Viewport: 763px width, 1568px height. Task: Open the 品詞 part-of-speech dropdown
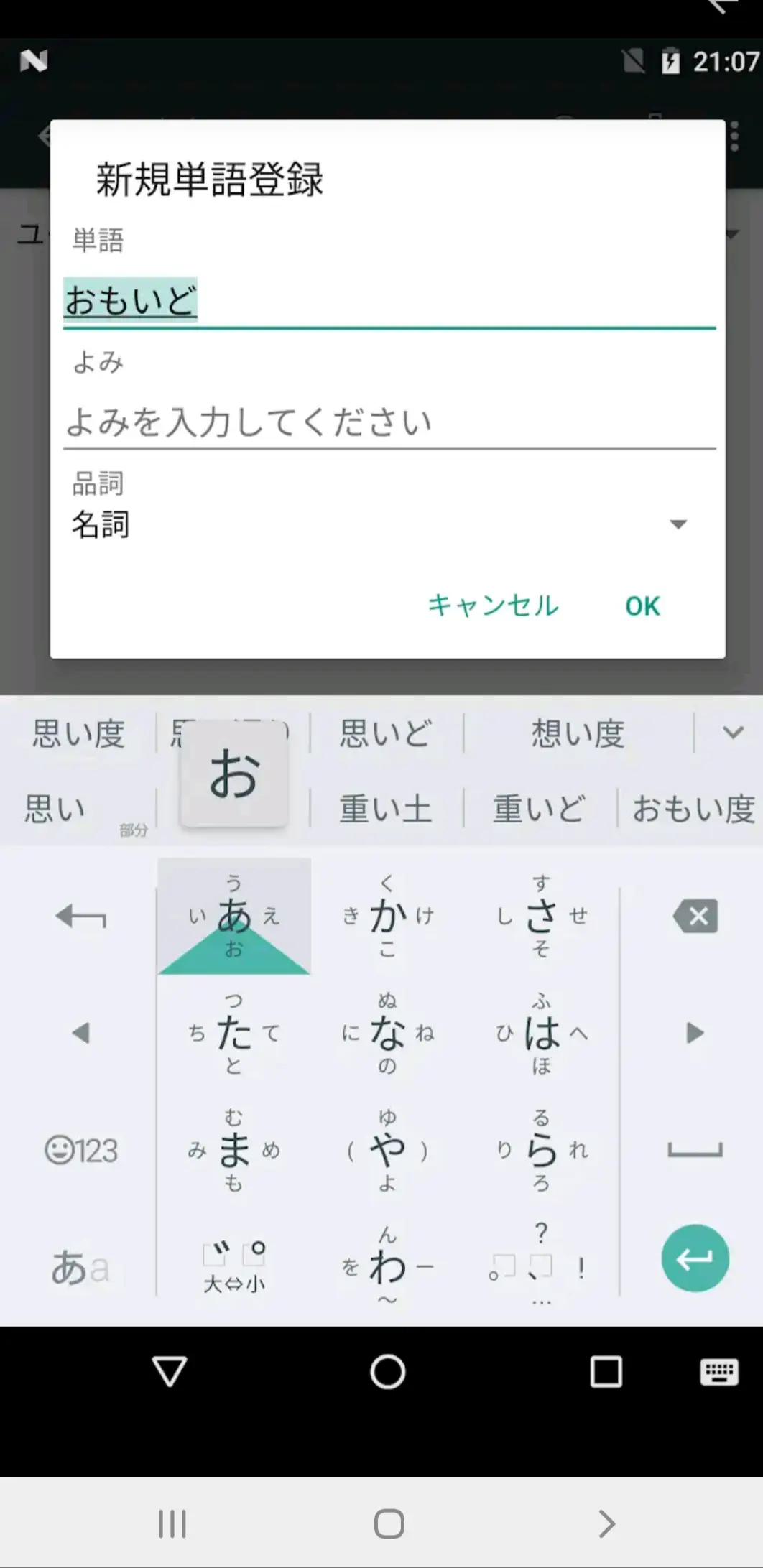(381, 524)
